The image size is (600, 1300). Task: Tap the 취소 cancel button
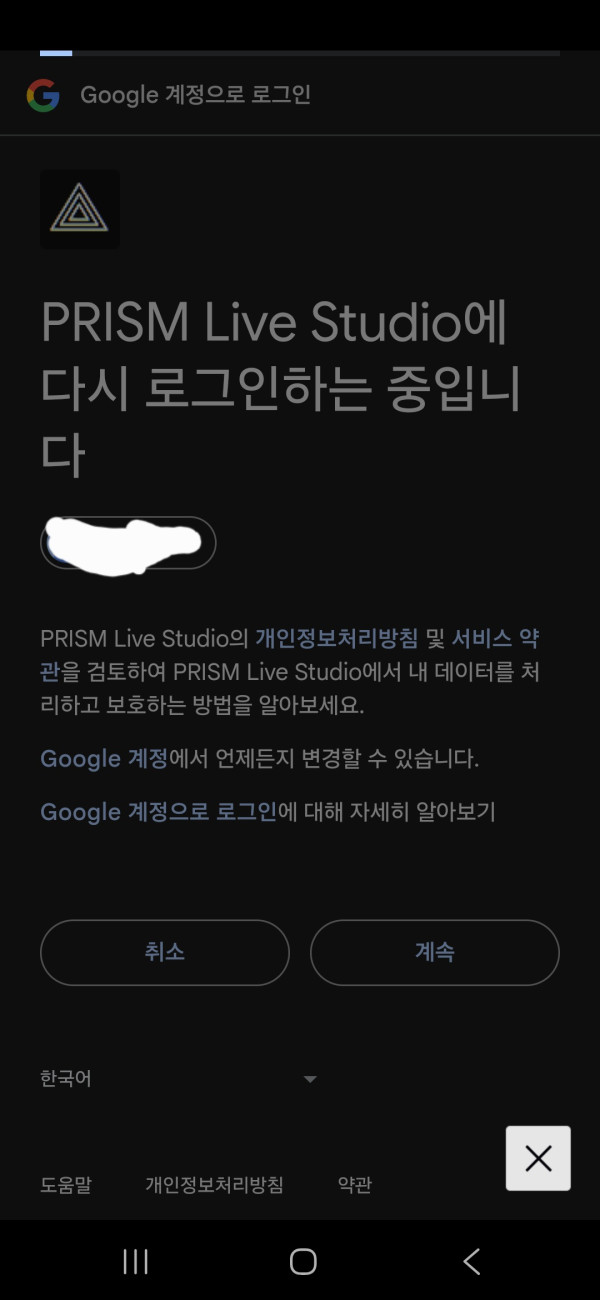[x=164, y=953]
